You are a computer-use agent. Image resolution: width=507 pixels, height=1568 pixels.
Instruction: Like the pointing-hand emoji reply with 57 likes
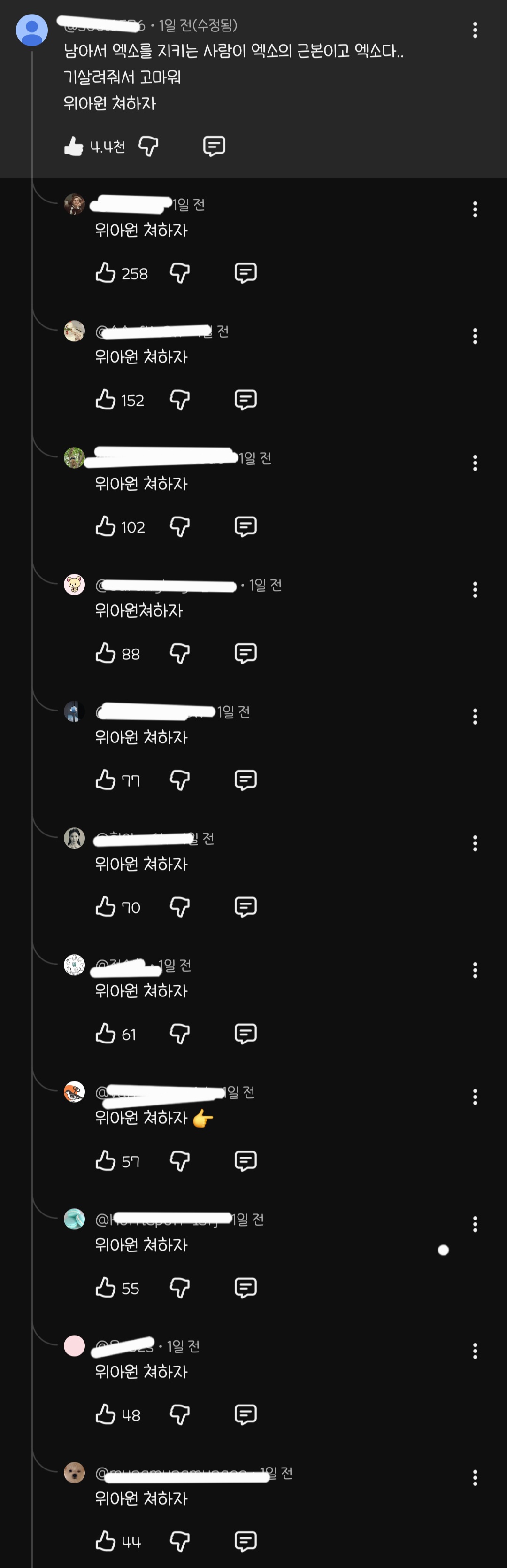tap(105, 1160)
